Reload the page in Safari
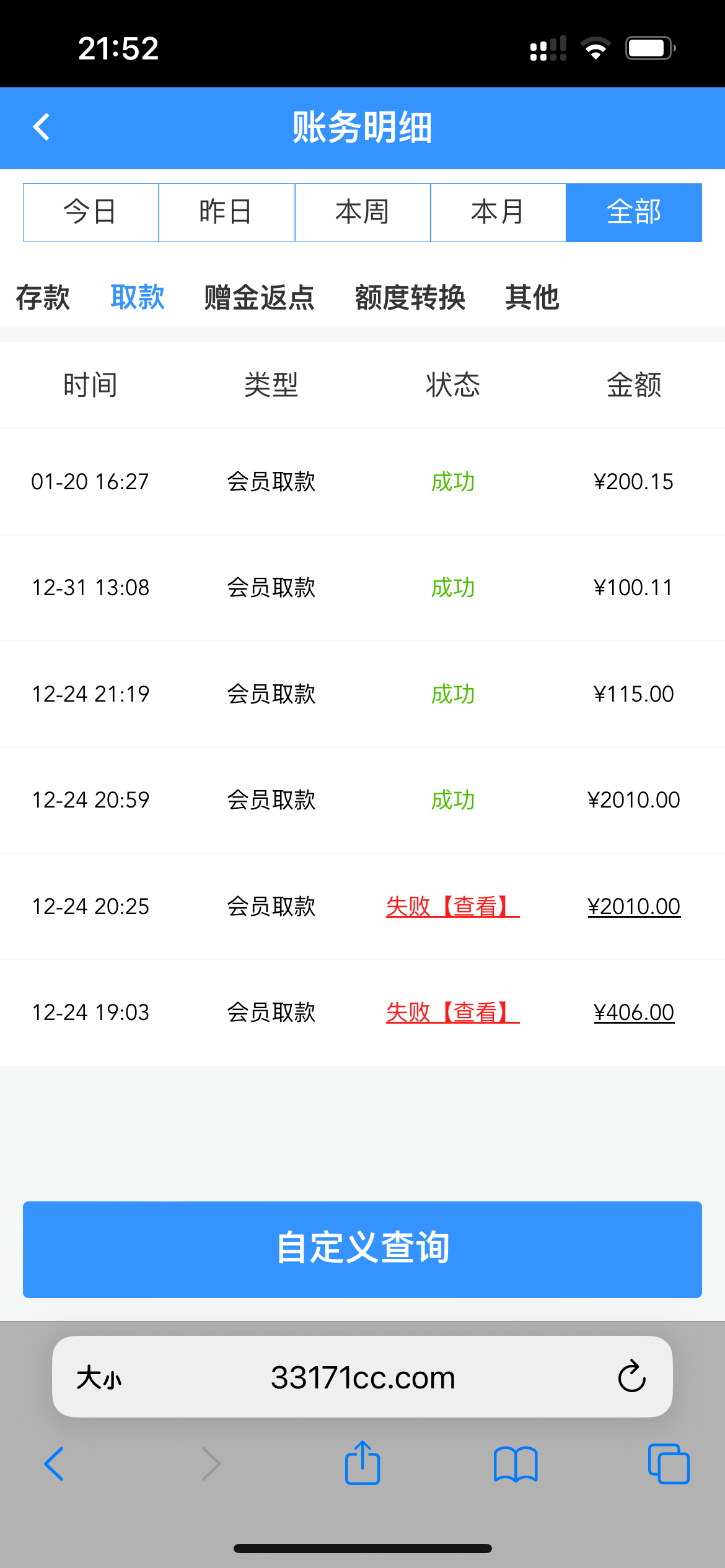725x1568 pixels. click(x=631, y=1377)
